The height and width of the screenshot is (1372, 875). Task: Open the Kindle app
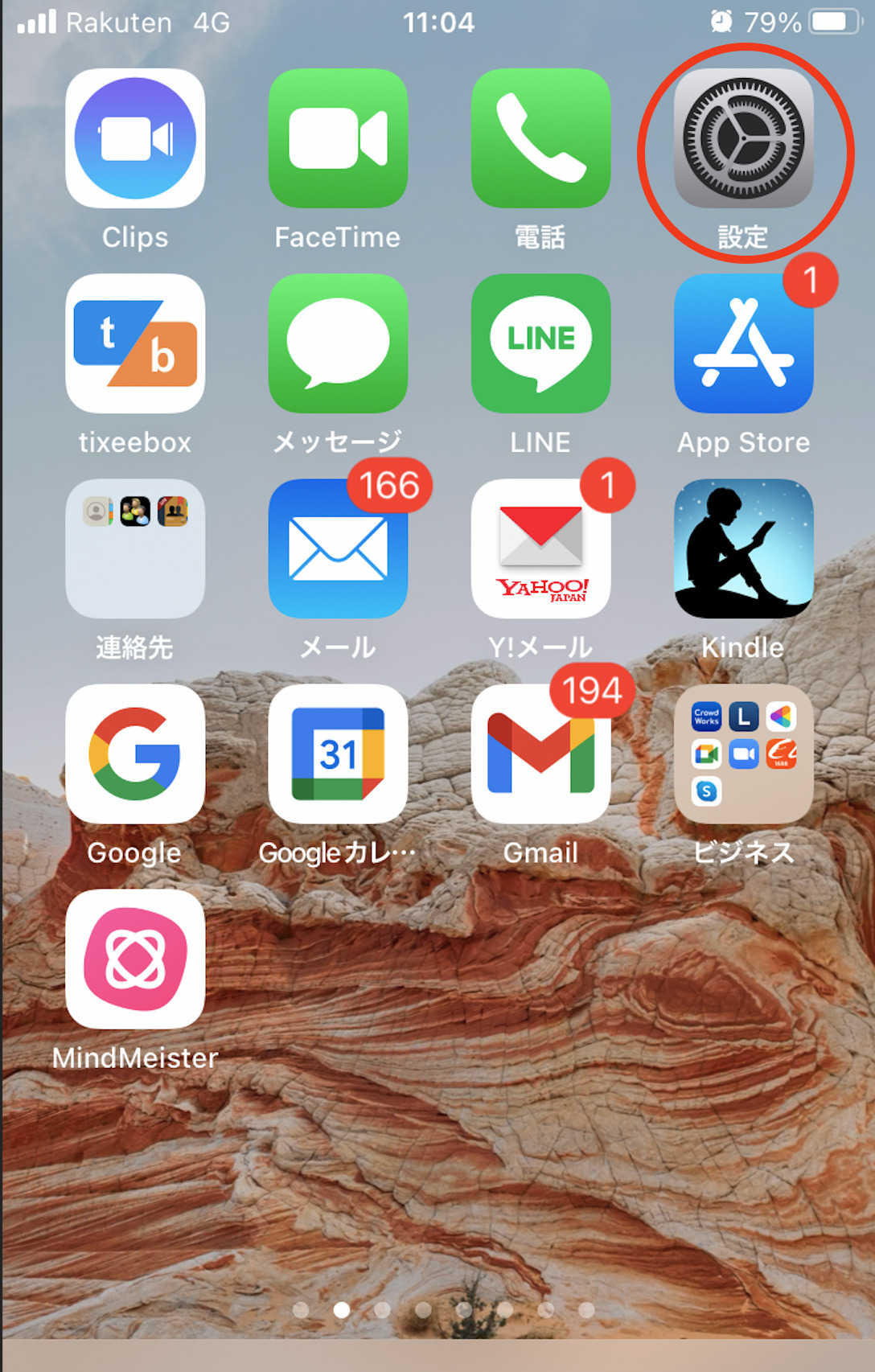click(x=743, y=548)
